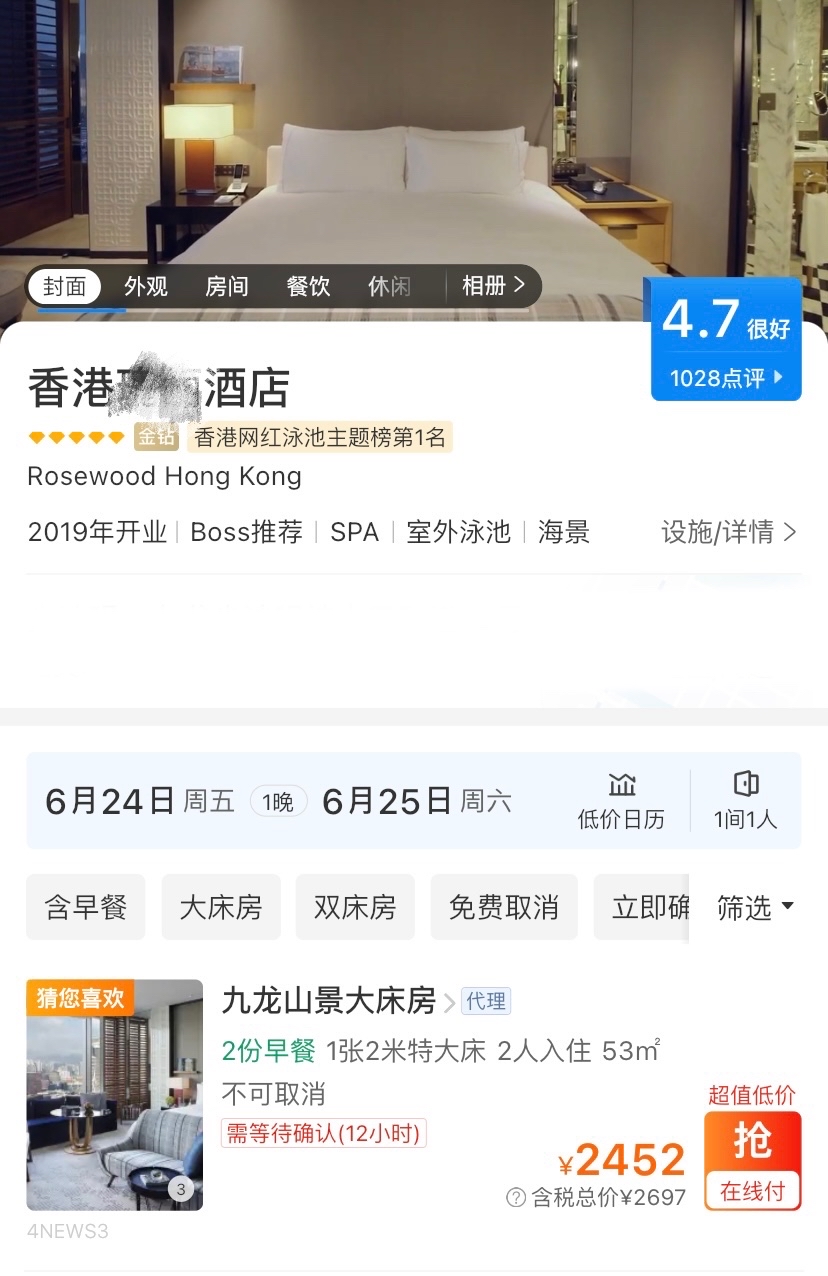Screen dimensions: 828x1276
Task: Filter rooms by 免费取消
Action: click(504, 907)
